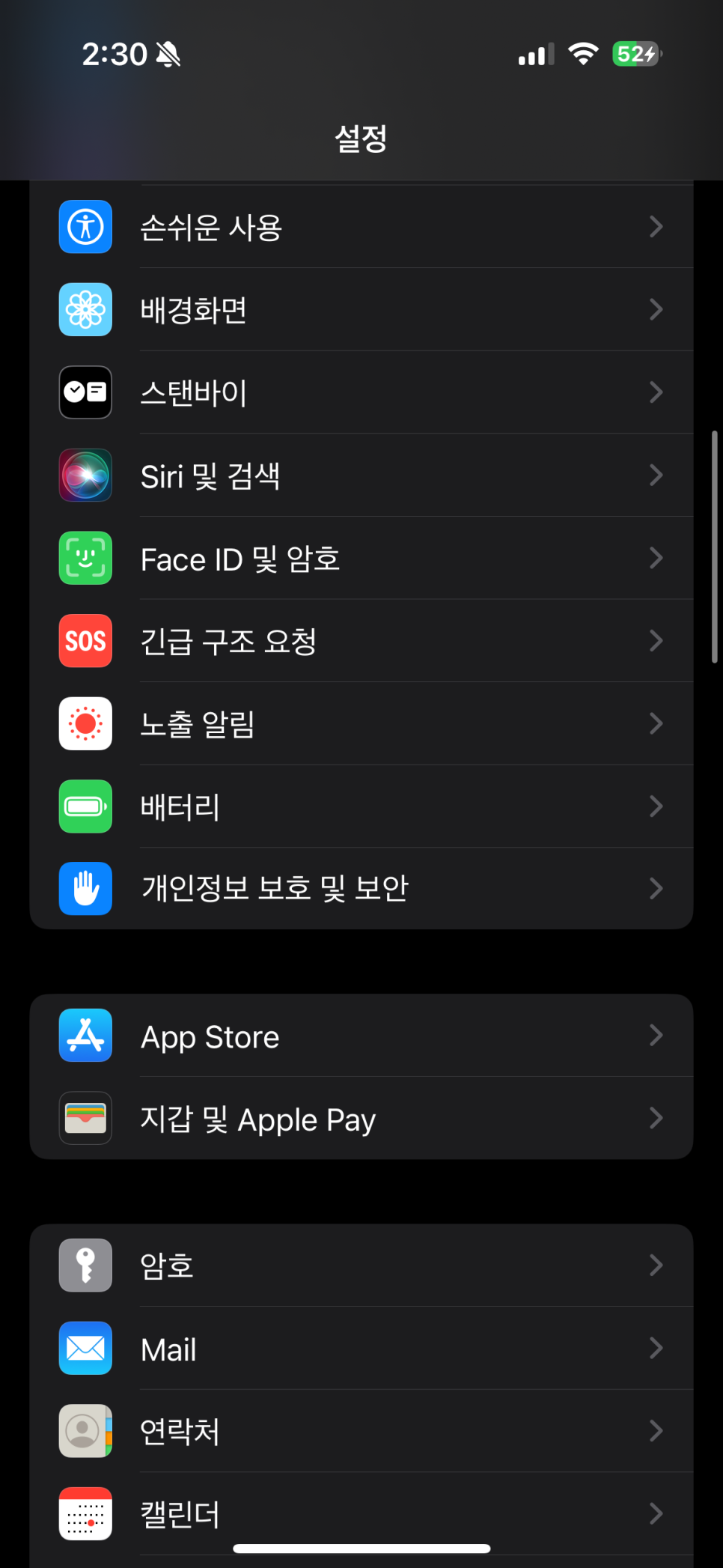Select 긴급 구조 요청
This screenshot has width=723, height=1568.
(x=361, y=640)
